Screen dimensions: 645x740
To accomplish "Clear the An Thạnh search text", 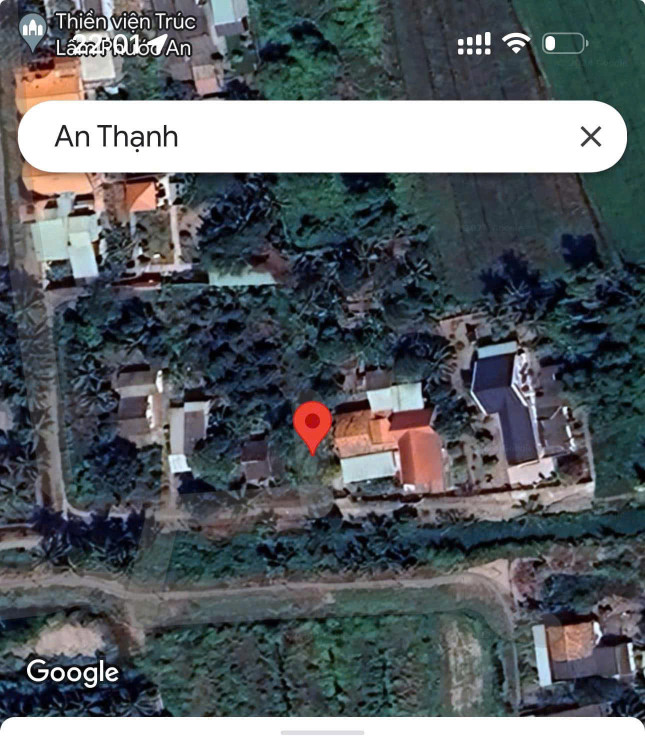I will click(x=591, y=137).
